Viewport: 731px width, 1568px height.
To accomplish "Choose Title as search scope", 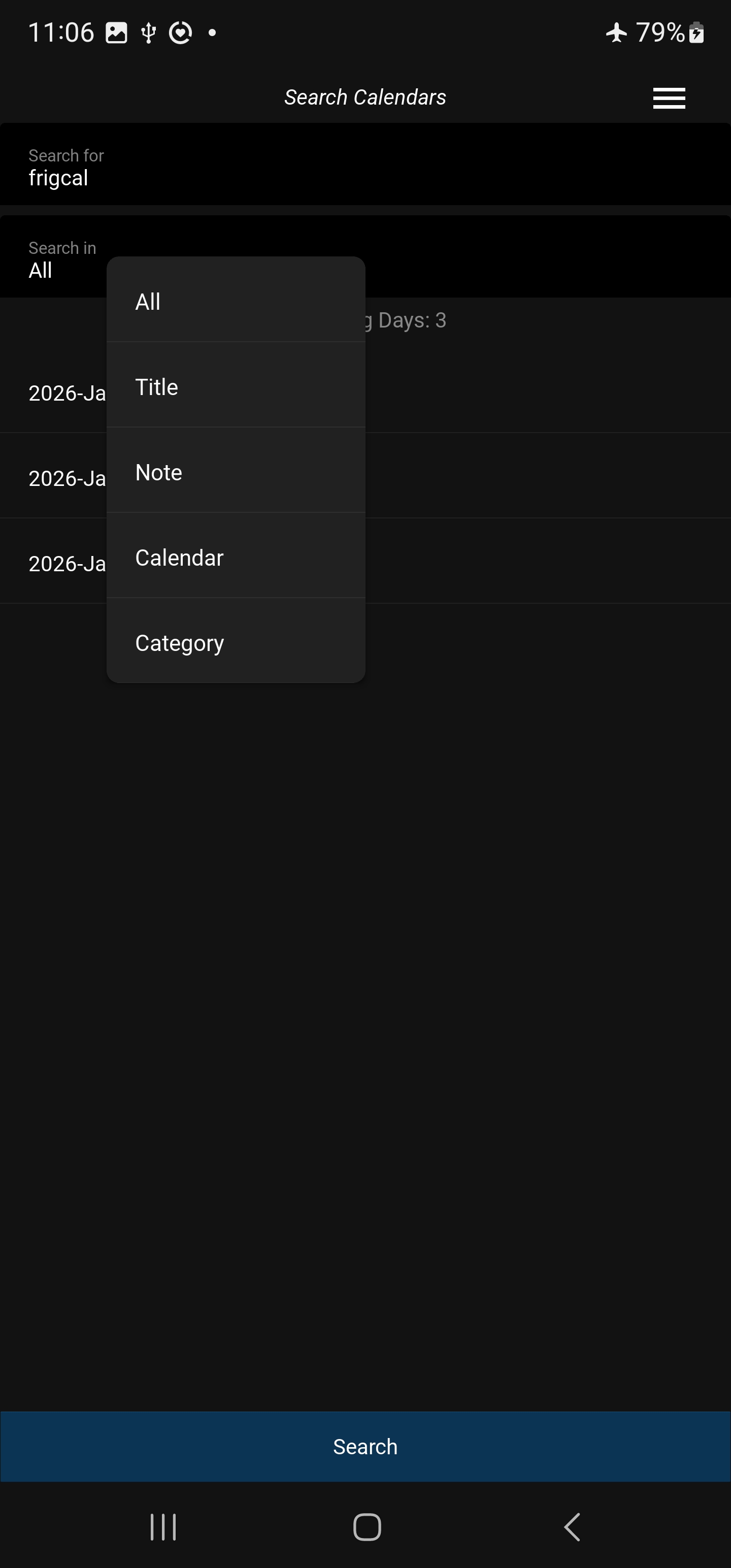I will (236, 386).
